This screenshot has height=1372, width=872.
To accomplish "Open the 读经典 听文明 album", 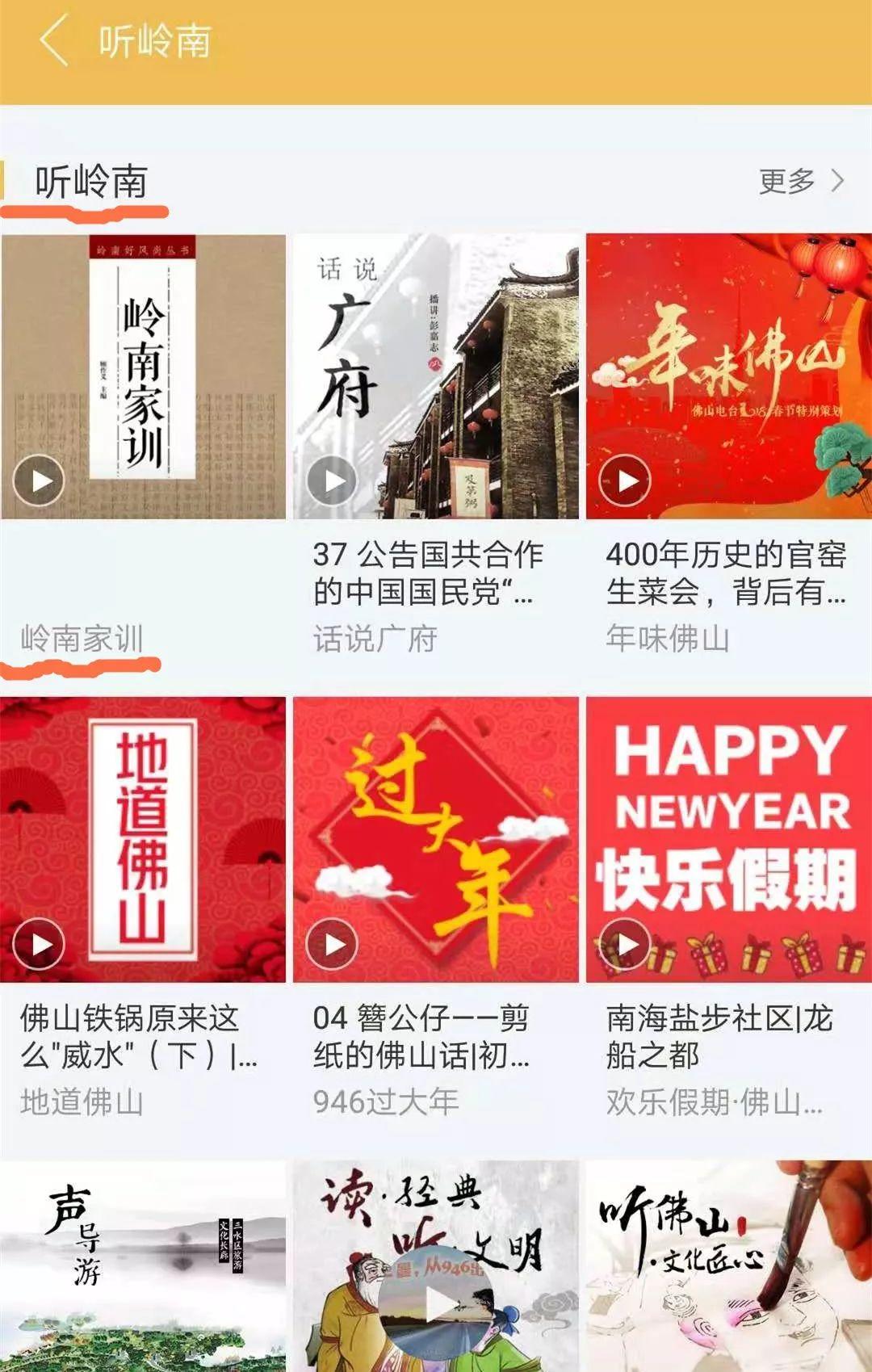I will pyautogui.click(x=436, y=1265).
